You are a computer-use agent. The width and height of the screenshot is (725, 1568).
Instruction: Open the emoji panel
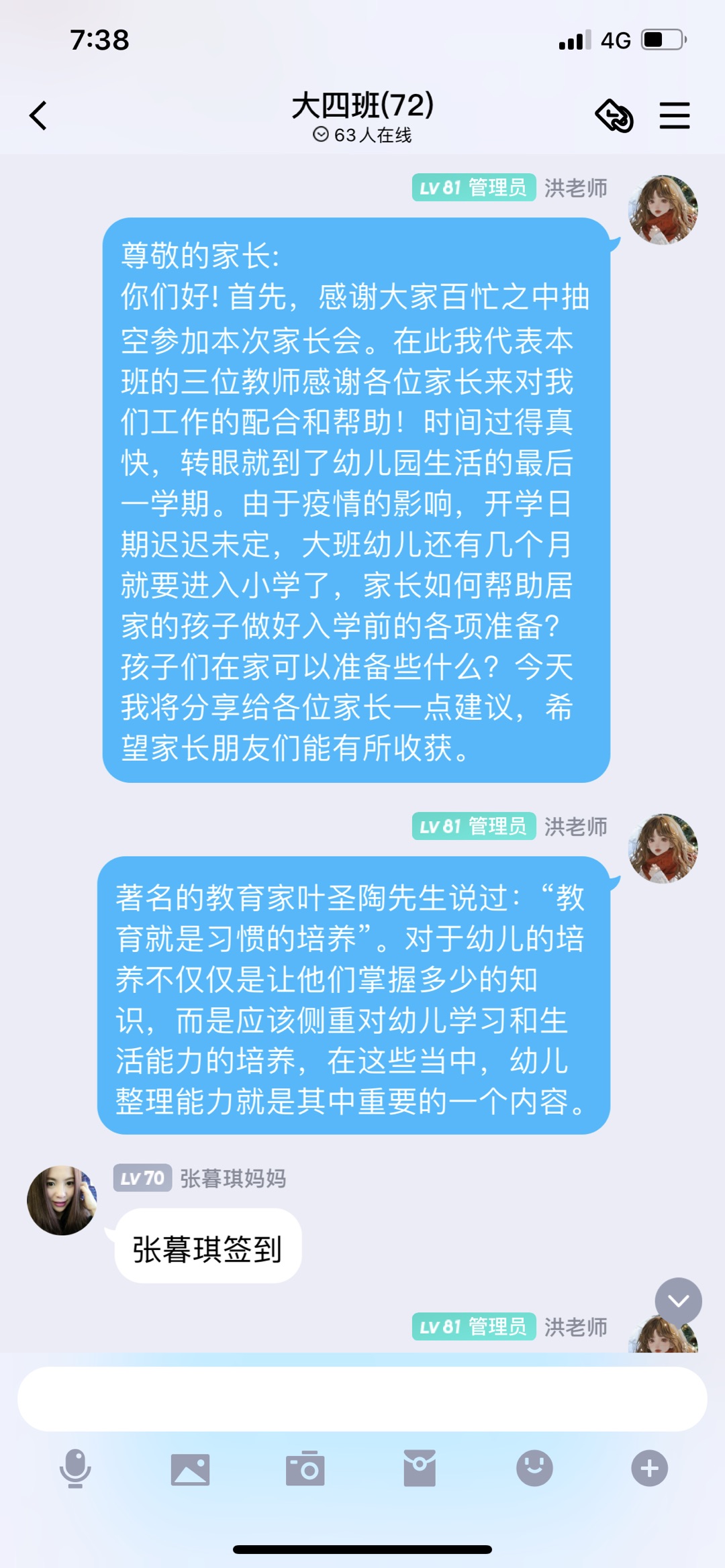pos(534,1468)
